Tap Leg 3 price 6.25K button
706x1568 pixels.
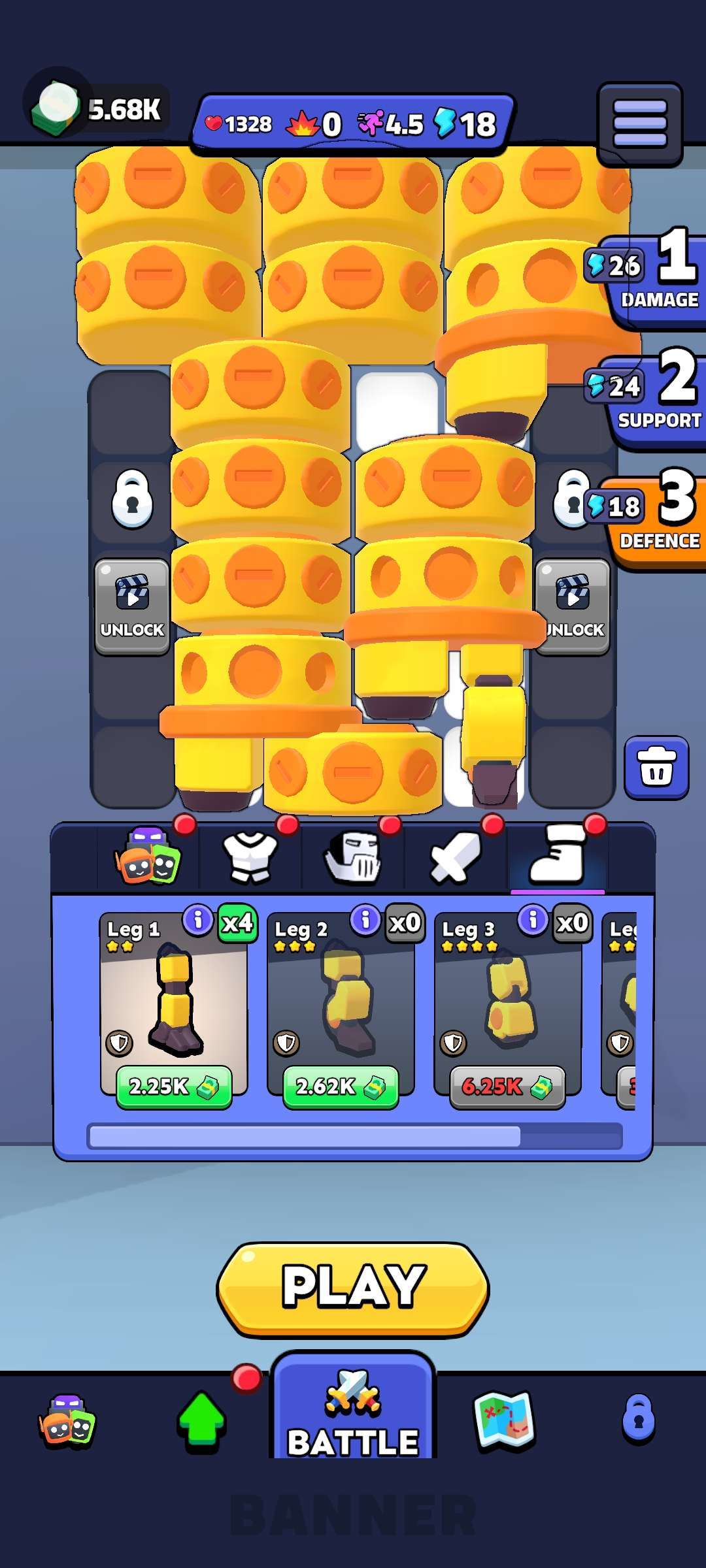(x=507, y=1087)
